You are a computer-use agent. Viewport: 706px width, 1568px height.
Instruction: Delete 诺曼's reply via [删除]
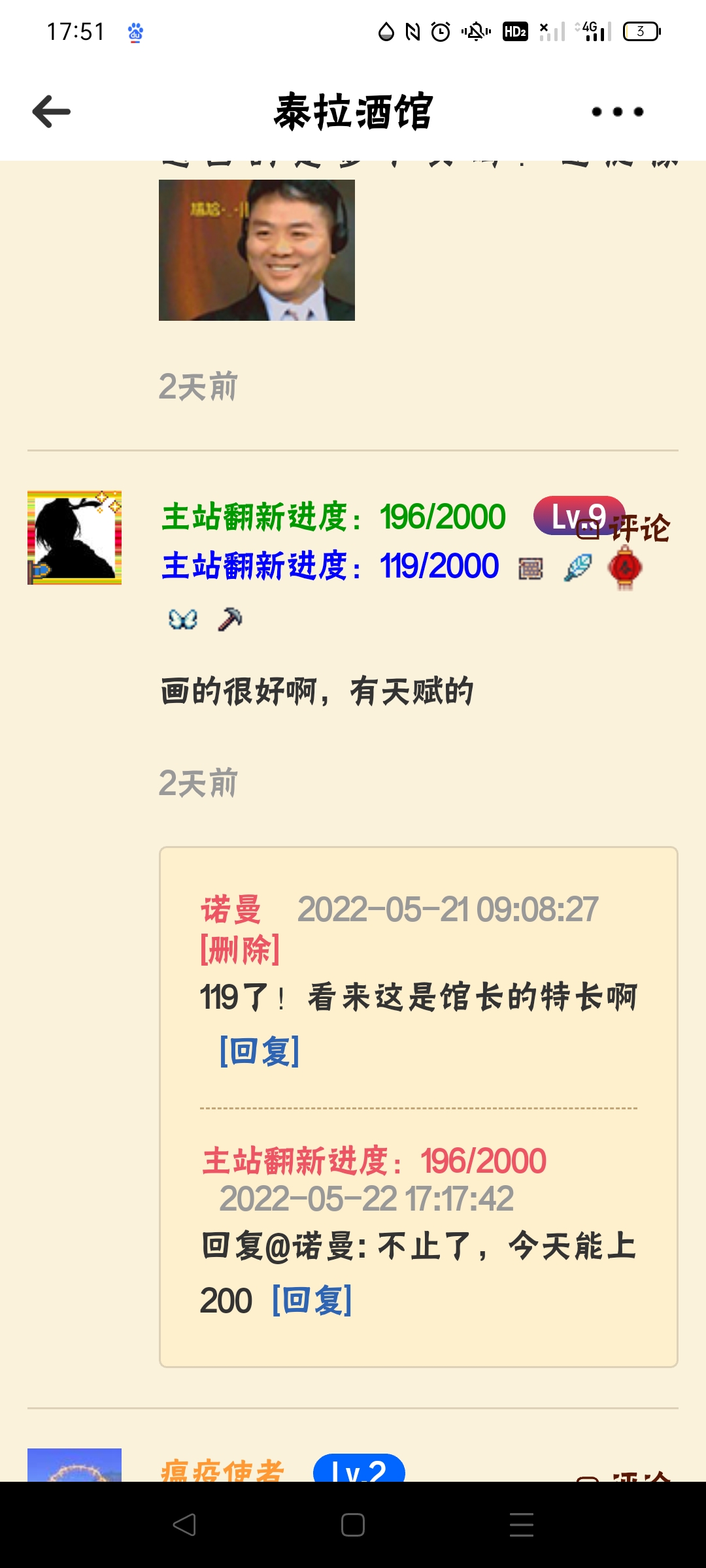(x=240, y=949)
